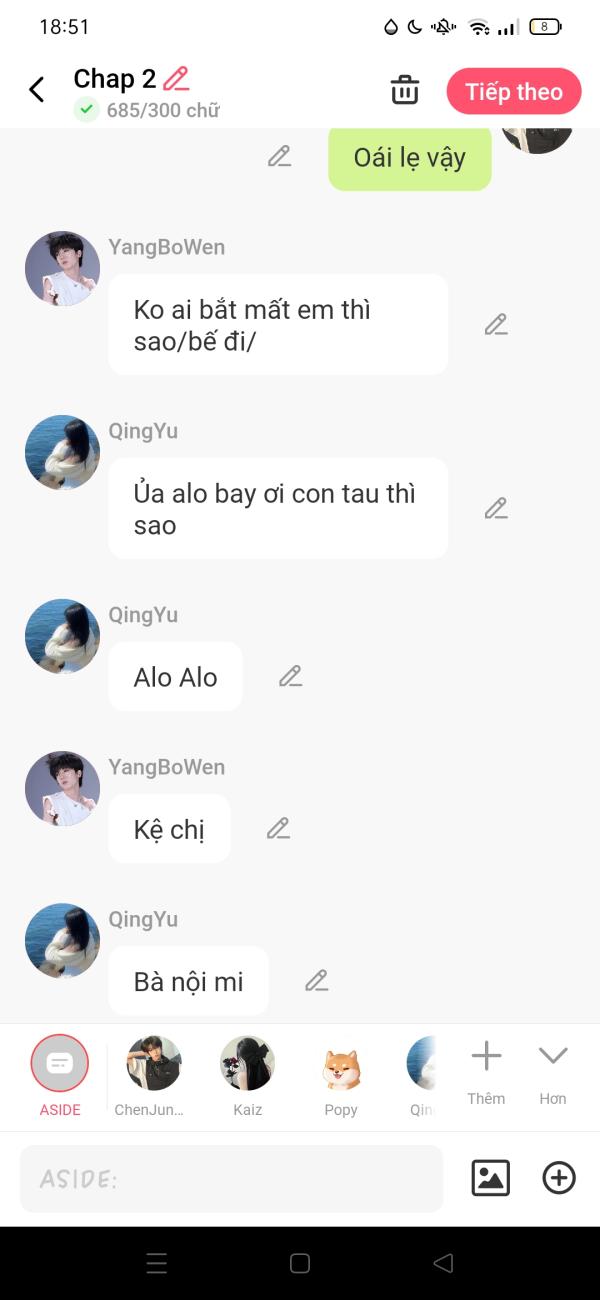Edit the "Kệ chị" message
The image size is (600, 1300).
[x=278, y=829]
